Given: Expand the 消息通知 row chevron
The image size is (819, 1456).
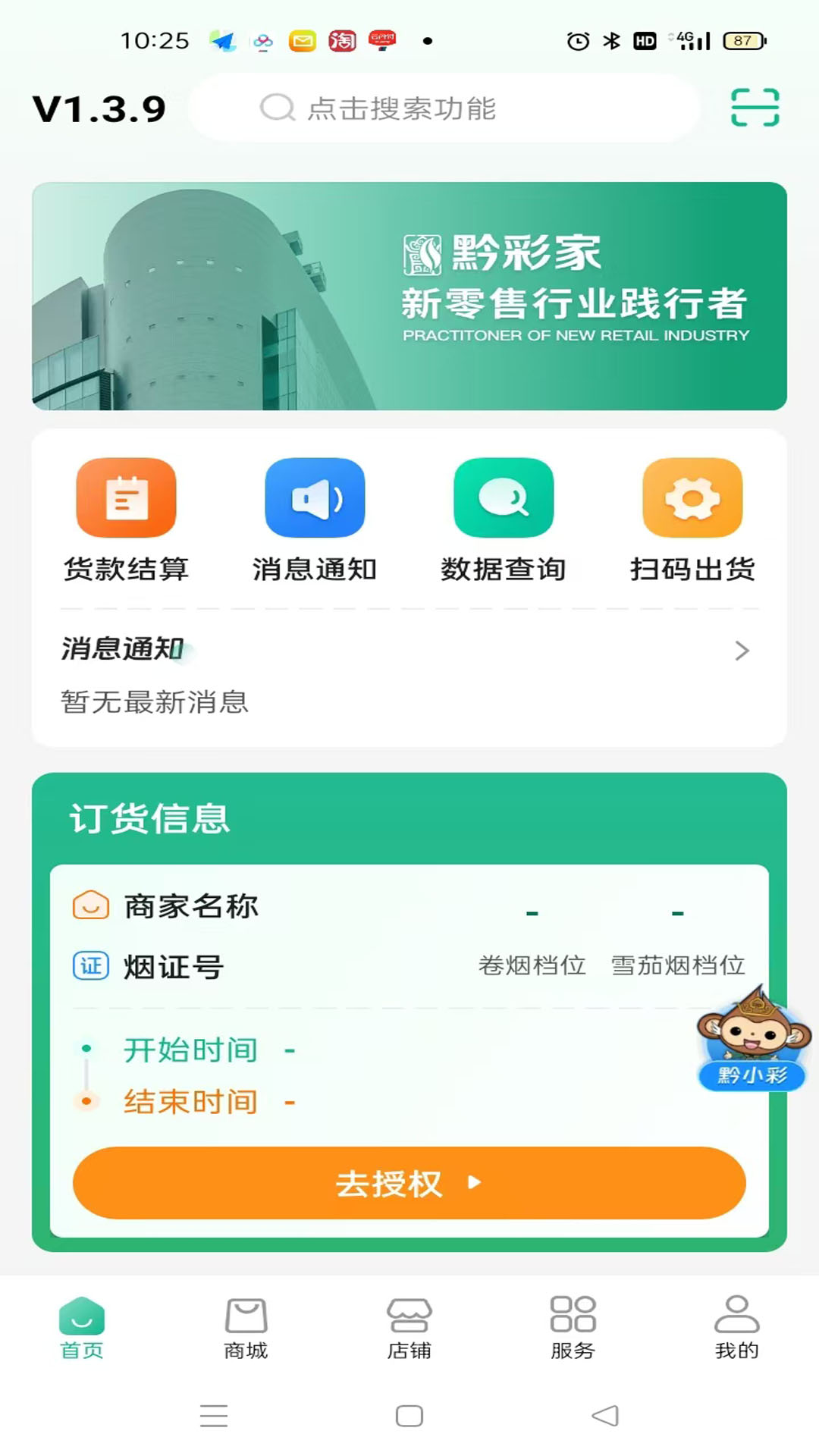Looking at the screenshot, I should coord(742,651).
